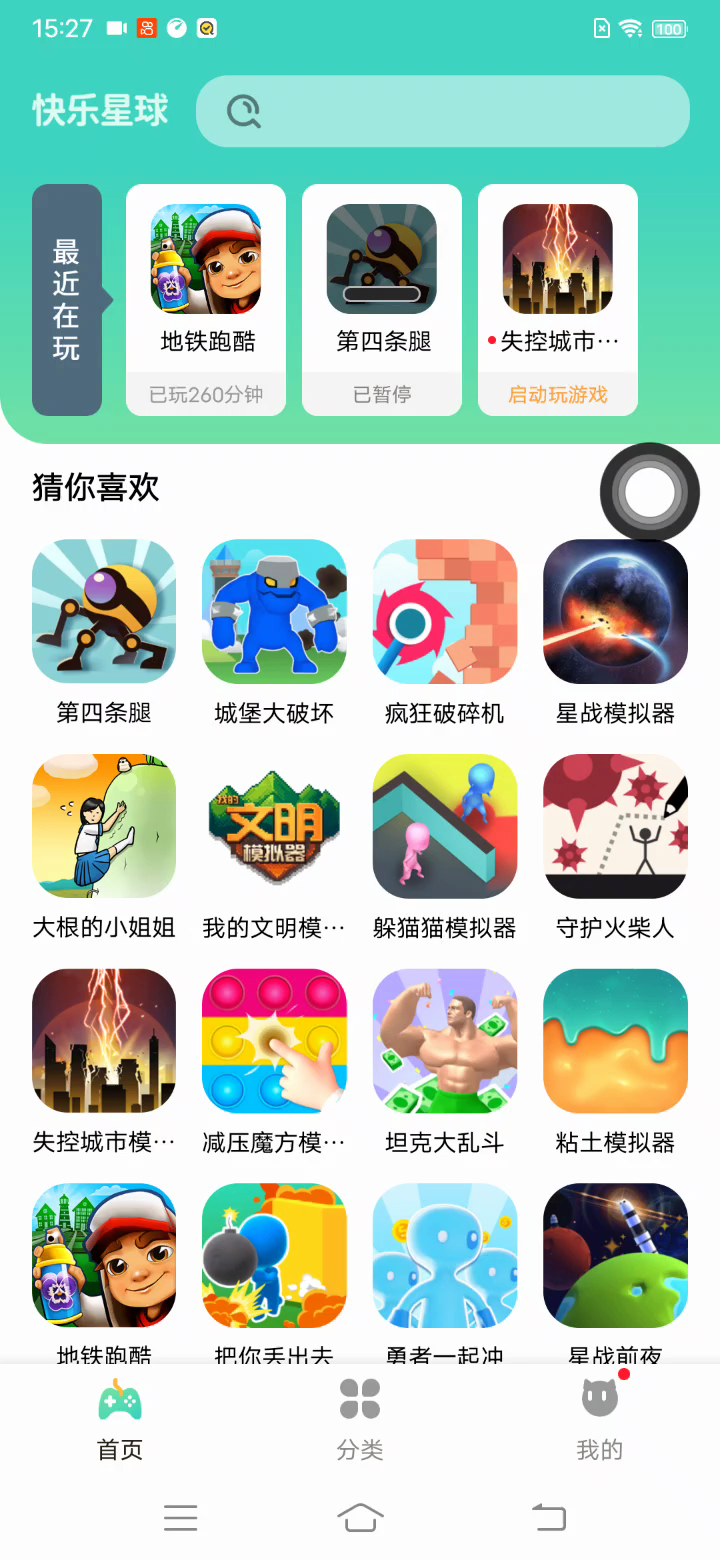The height and width of the screenshot is (1560, 720).
Task: Go to the 我的 tab
Action: 600,1419
